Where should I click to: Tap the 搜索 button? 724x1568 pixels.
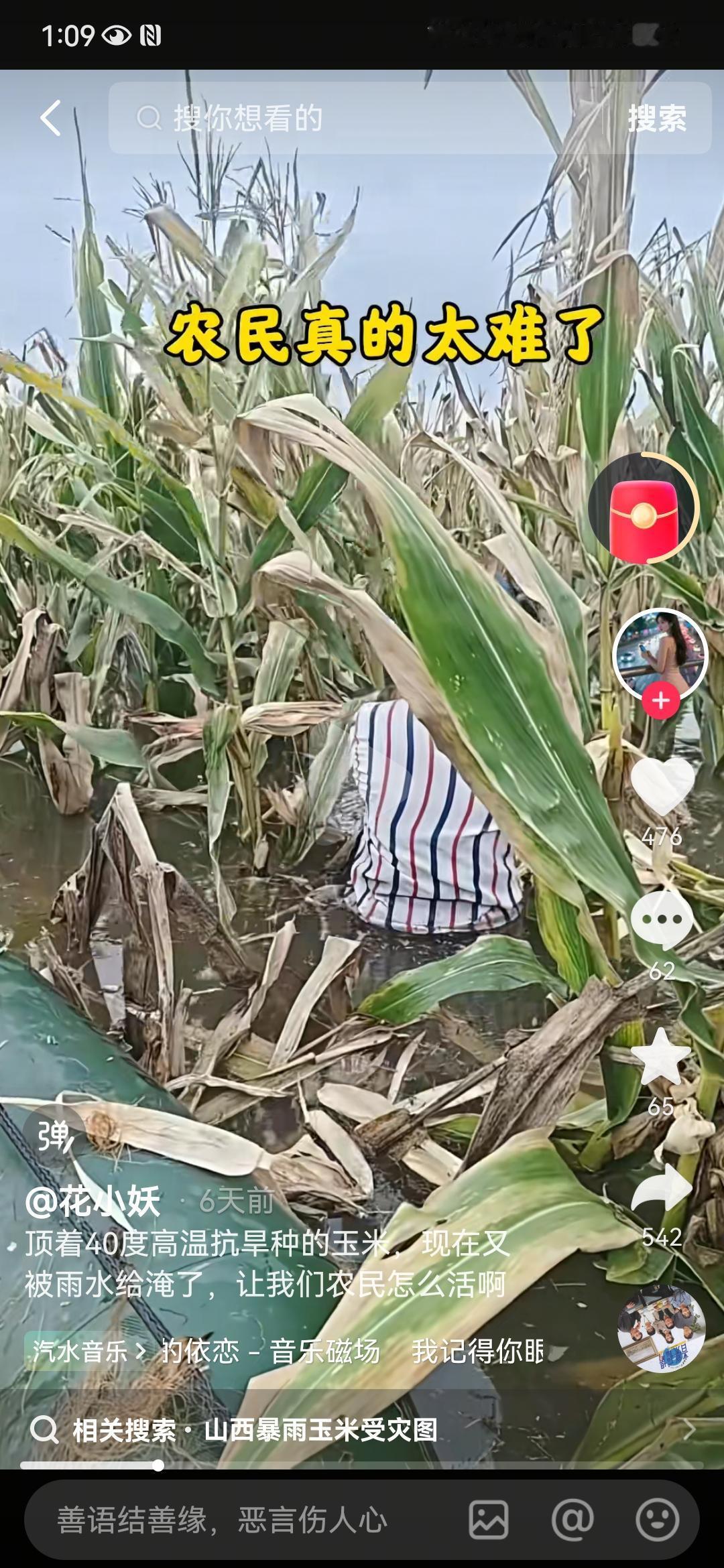point(656,119)
